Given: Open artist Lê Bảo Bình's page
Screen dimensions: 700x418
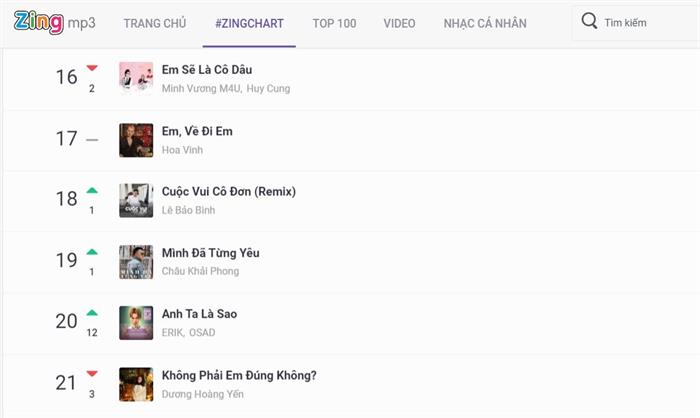Looking at the screenshot, I should [x=188, y=210].
